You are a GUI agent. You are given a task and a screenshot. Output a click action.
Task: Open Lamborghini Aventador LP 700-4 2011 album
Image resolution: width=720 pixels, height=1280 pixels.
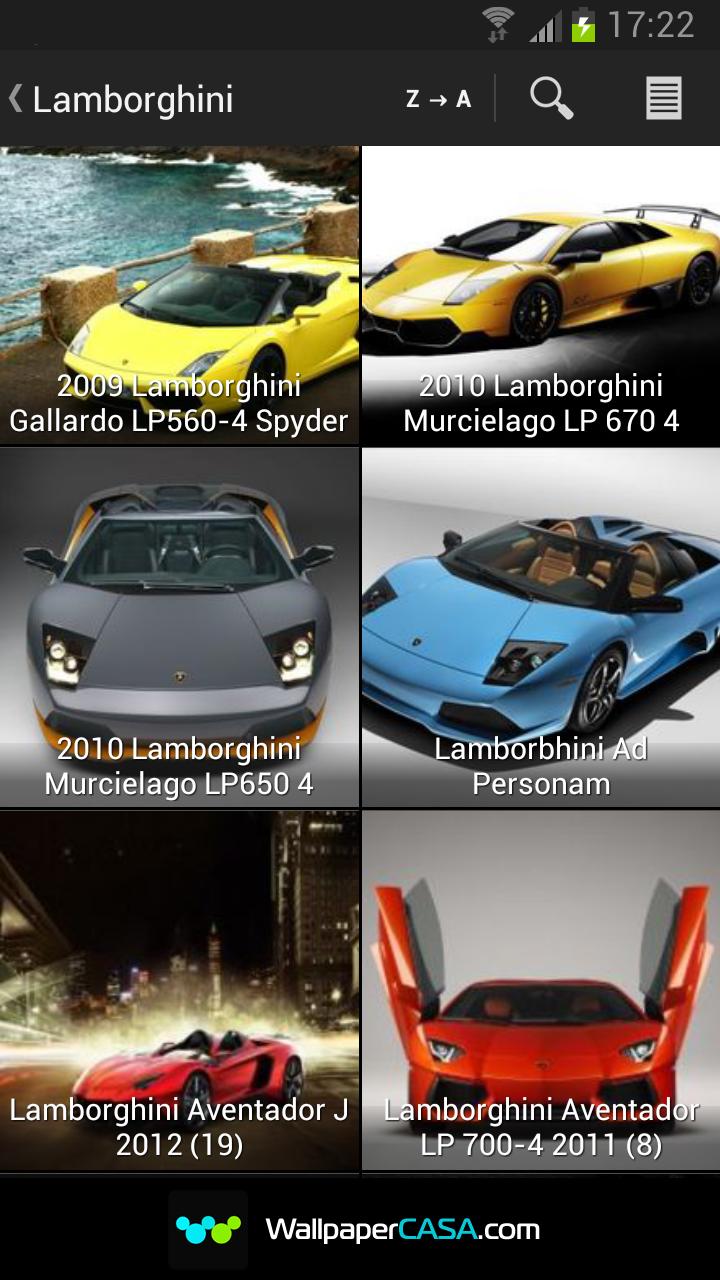pos(541,990)
